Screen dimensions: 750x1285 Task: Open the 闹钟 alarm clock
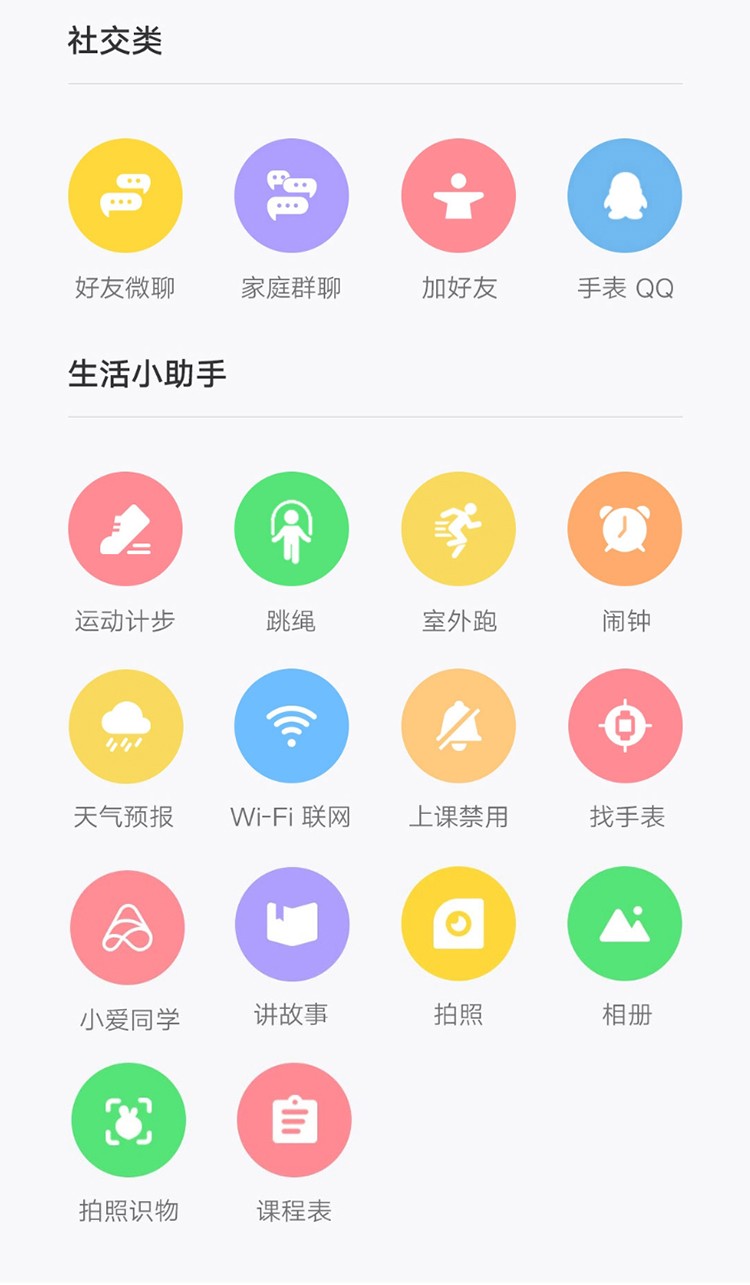(625, 529)
